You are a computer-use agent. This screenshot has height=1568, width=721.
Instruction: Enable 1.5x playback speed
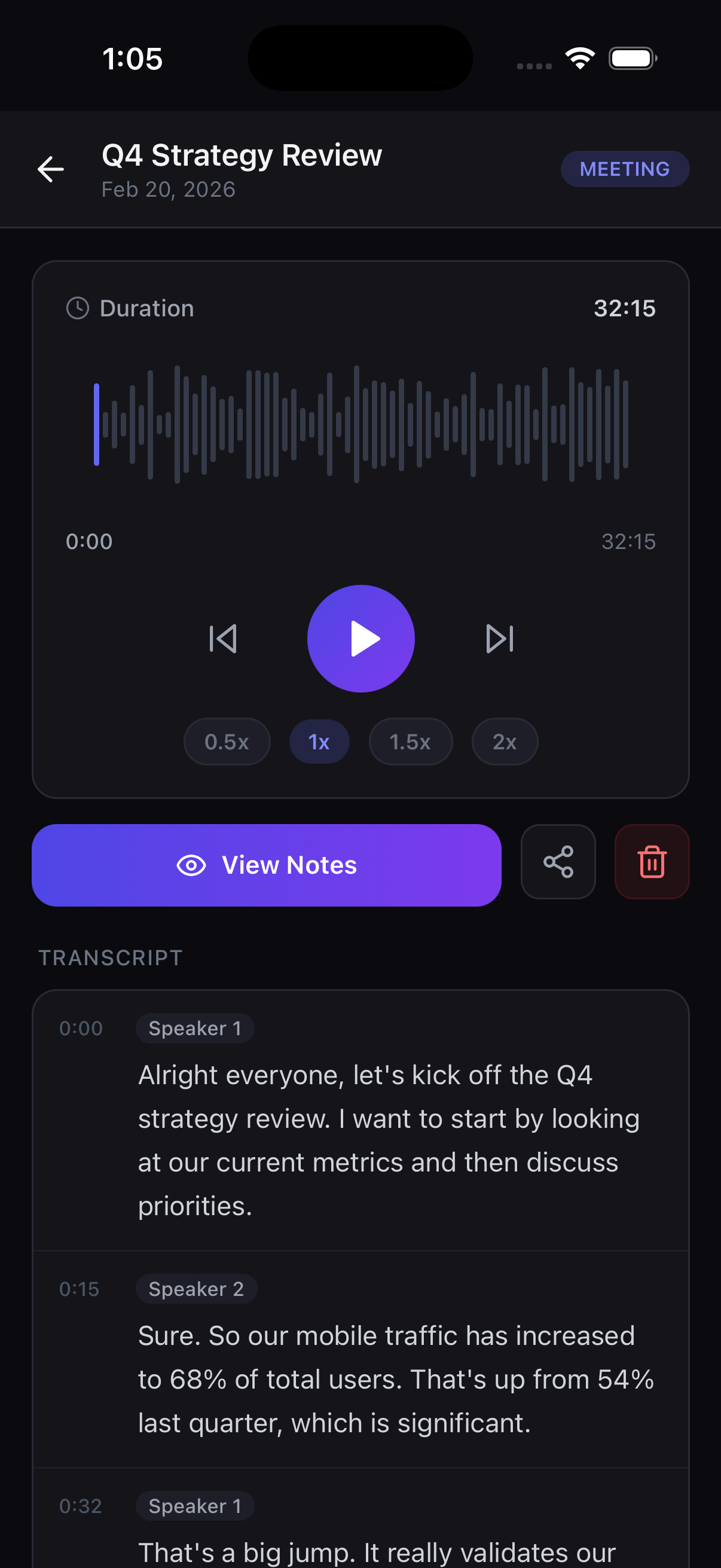coord(410,742)
